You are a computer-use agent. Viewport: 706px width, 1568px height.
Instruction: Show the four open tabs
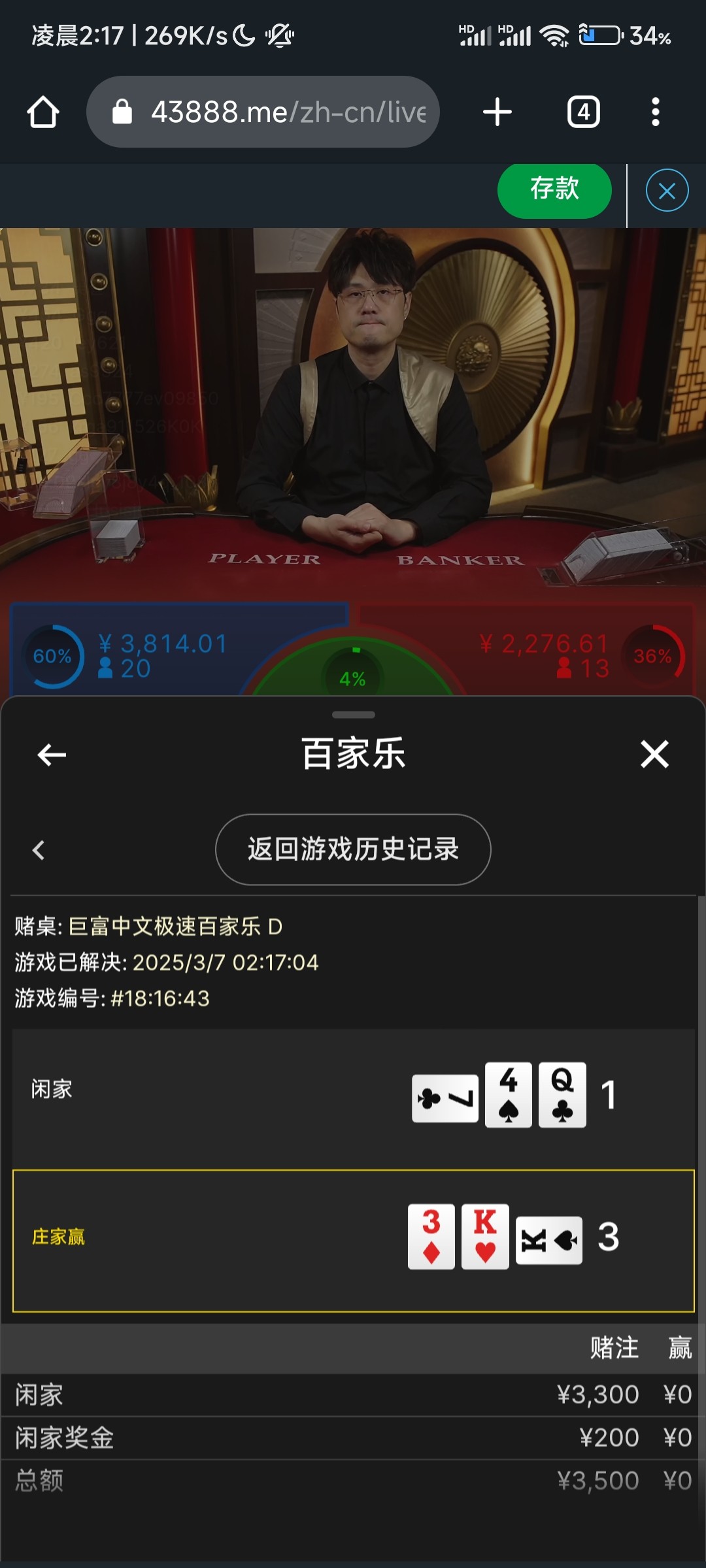point(583,112)
